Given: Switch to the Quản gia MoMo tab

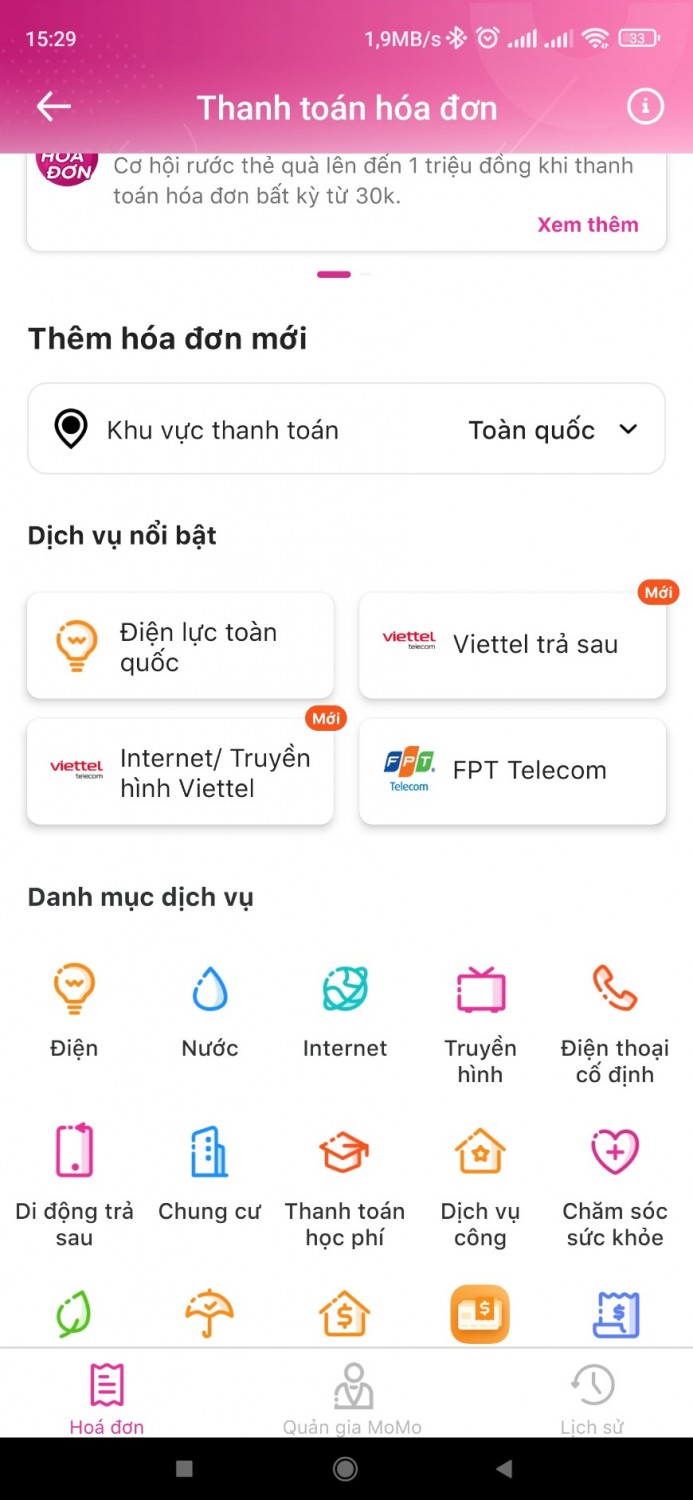Looking at the screenshot, I should tap(352, 1398).
